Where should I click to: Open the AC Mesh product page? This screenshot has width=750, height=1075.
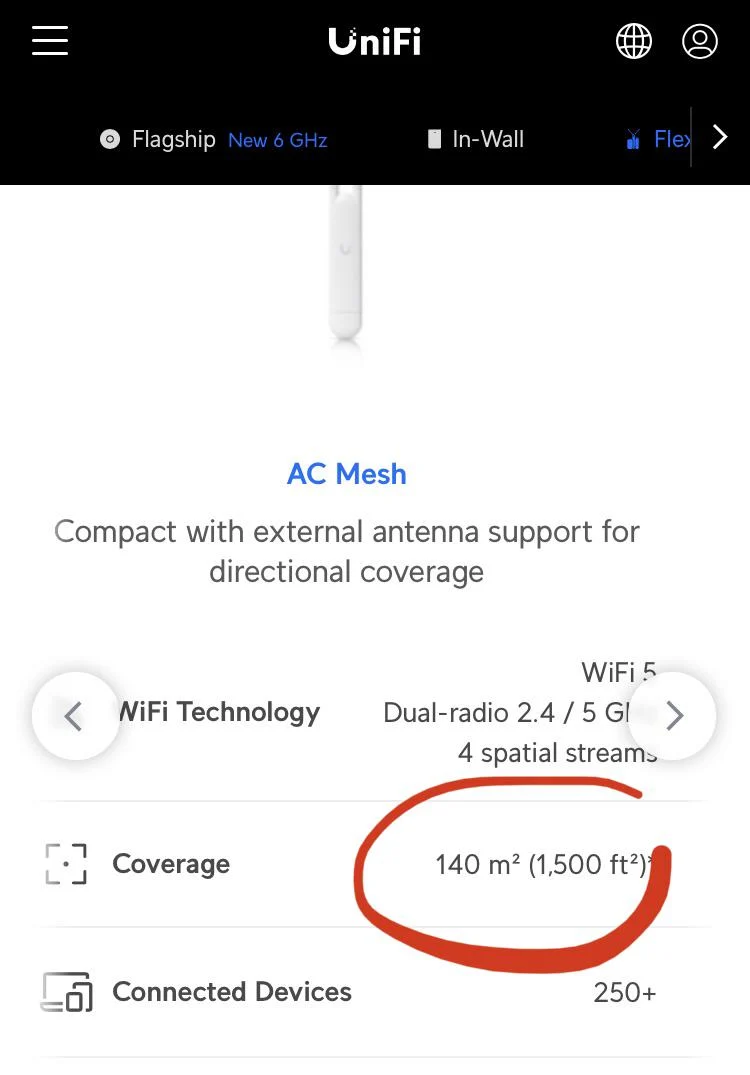346,473
